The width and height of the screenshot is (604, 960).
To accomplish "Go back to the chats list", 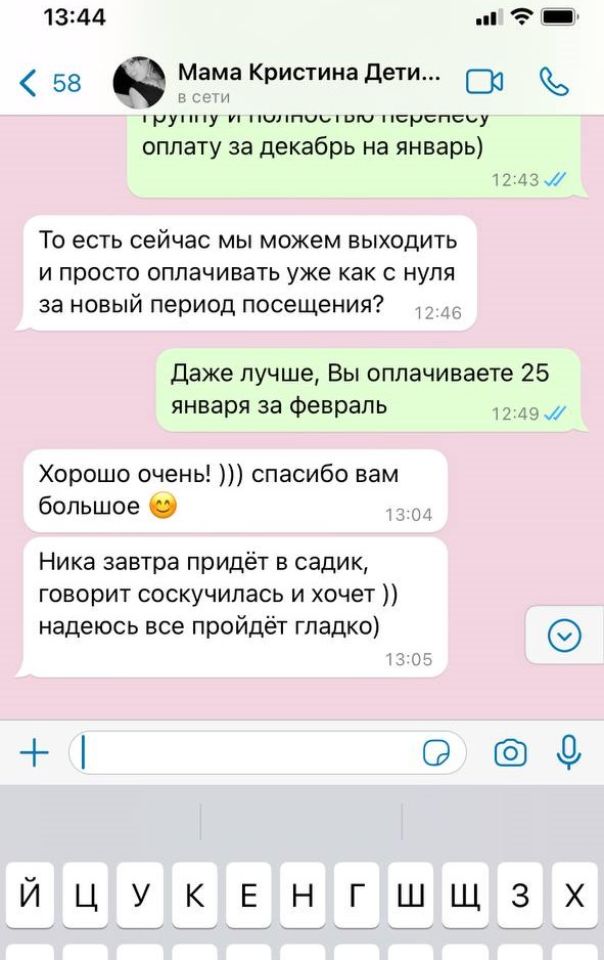I will coord(50,83).
